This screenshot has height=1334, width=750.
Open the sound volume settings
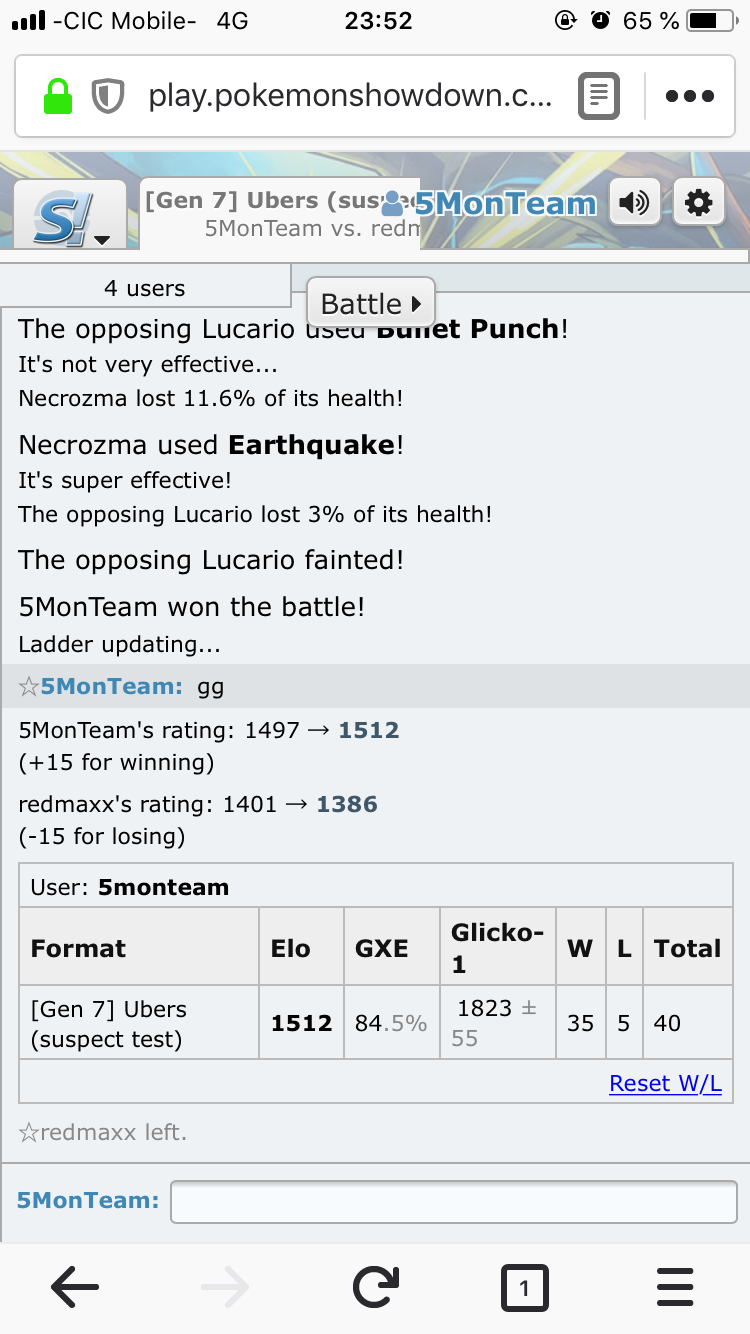(635, 203)
